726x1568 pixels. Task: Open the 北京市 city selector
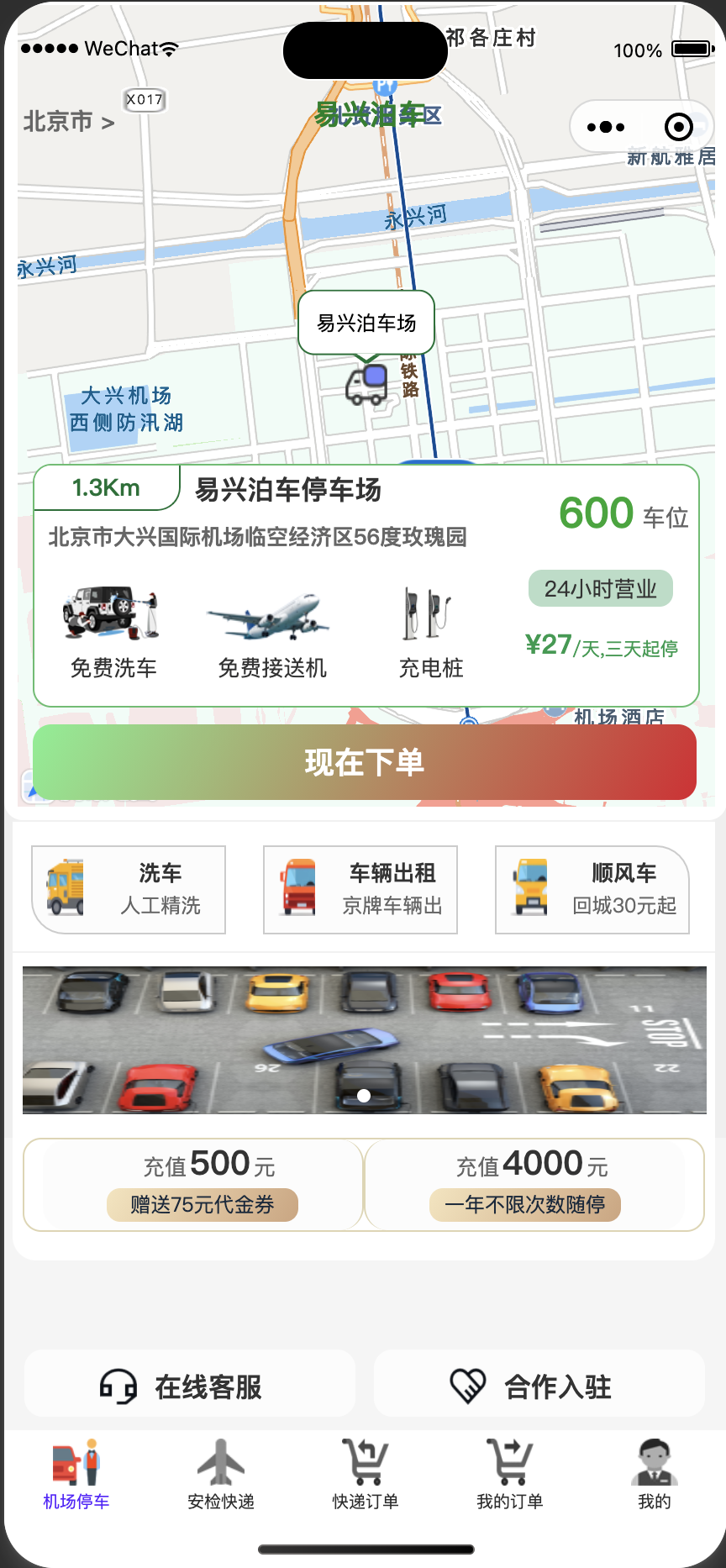pos(69,122)
